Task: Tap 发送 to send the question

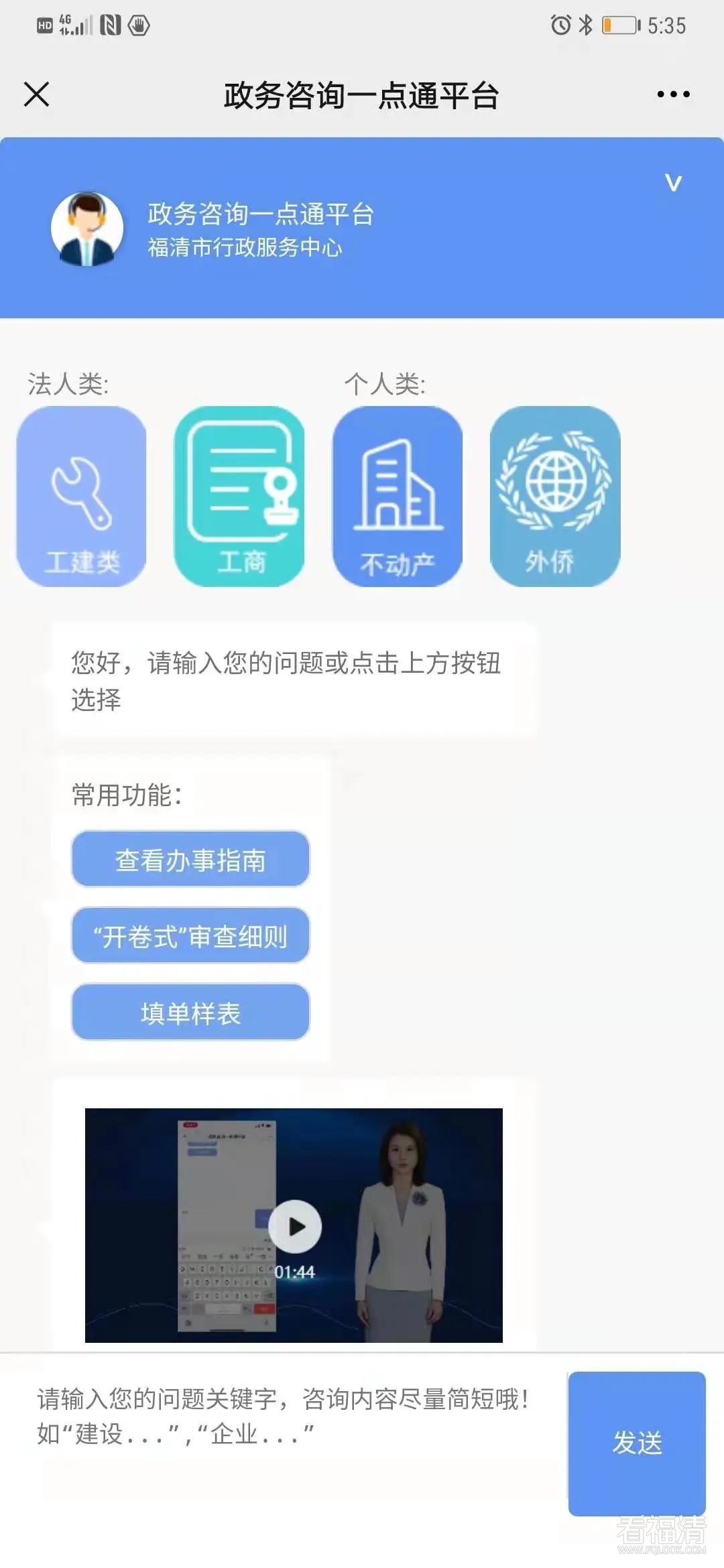Action: [637, 1443]
